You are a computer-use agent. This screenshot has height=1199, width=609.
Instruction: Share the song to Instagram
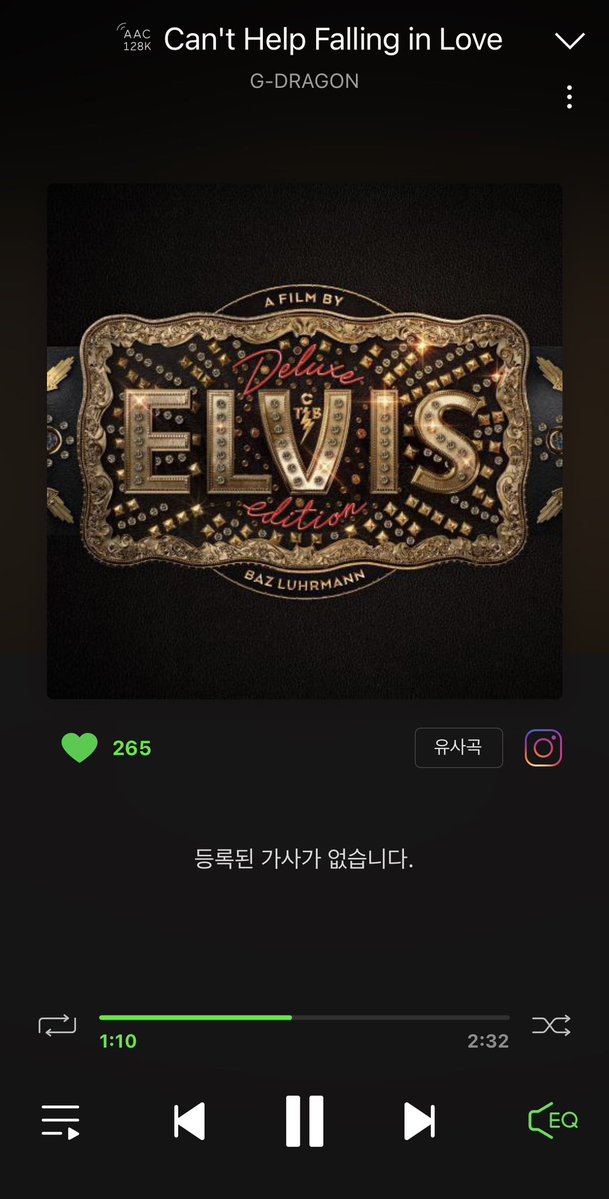pos(543,748)
